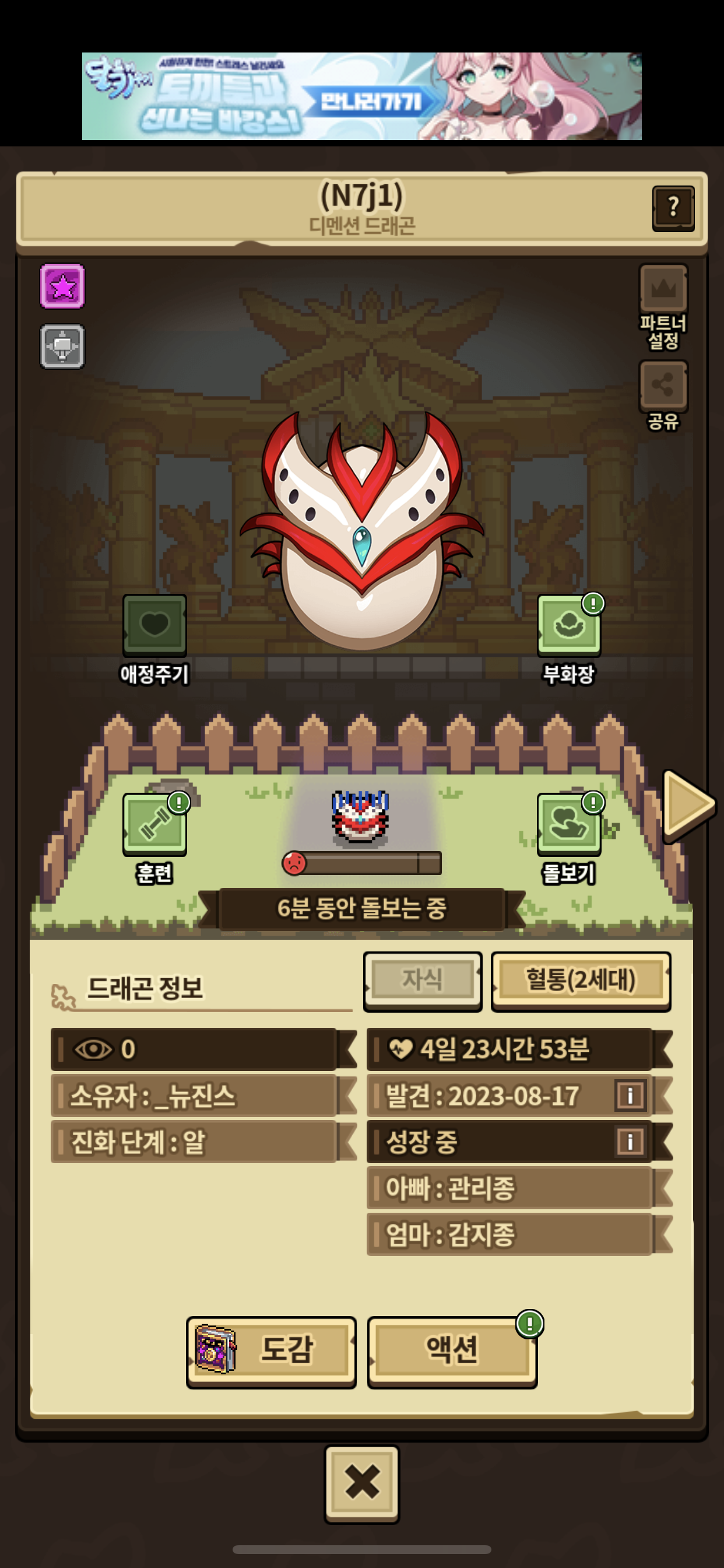Screen dimensions: 724x1568
Task: Tap the purple star favorite icon
Action: point(62,286)
